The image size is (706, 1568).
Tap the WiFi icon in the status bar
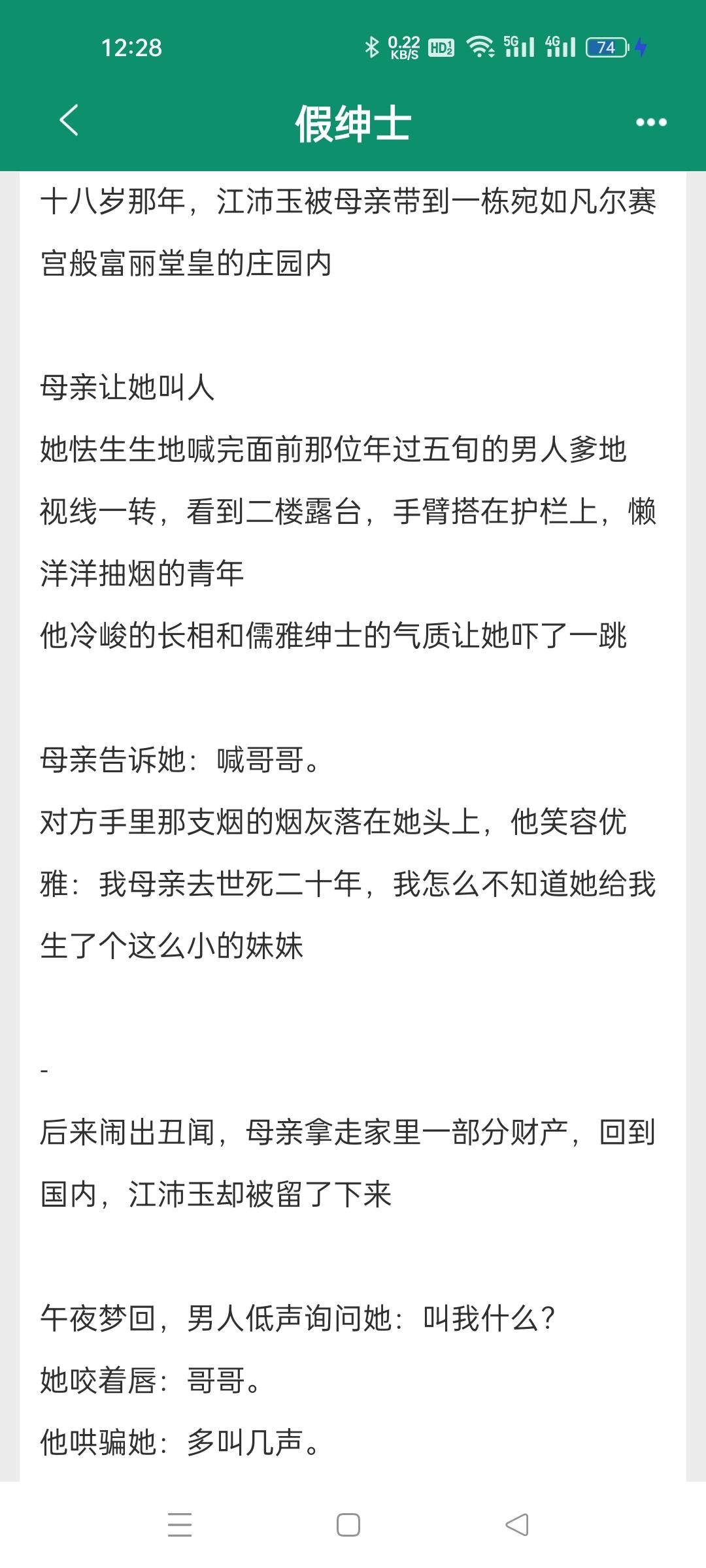pos(482,46)
